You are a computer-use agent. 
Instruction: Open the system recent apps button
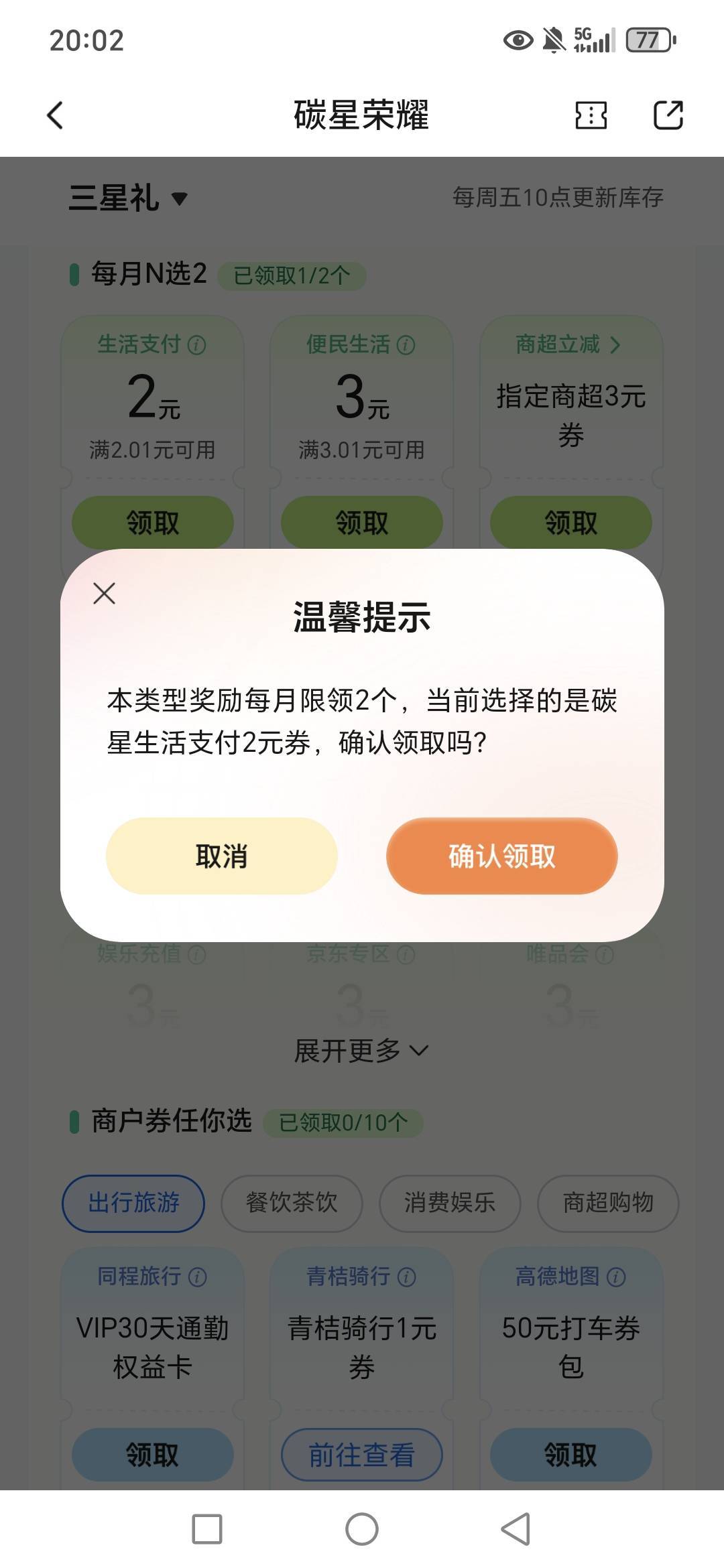click(x=207, y=1529)
